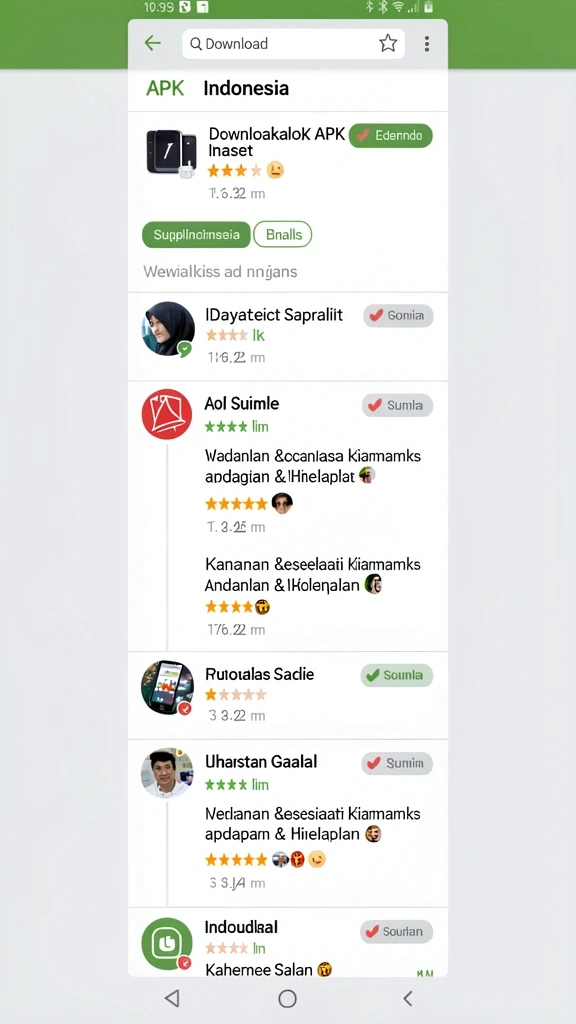Bookmark this page with the star icon
This screenshot has width=576, height=1024.
[x=388, y=44]
